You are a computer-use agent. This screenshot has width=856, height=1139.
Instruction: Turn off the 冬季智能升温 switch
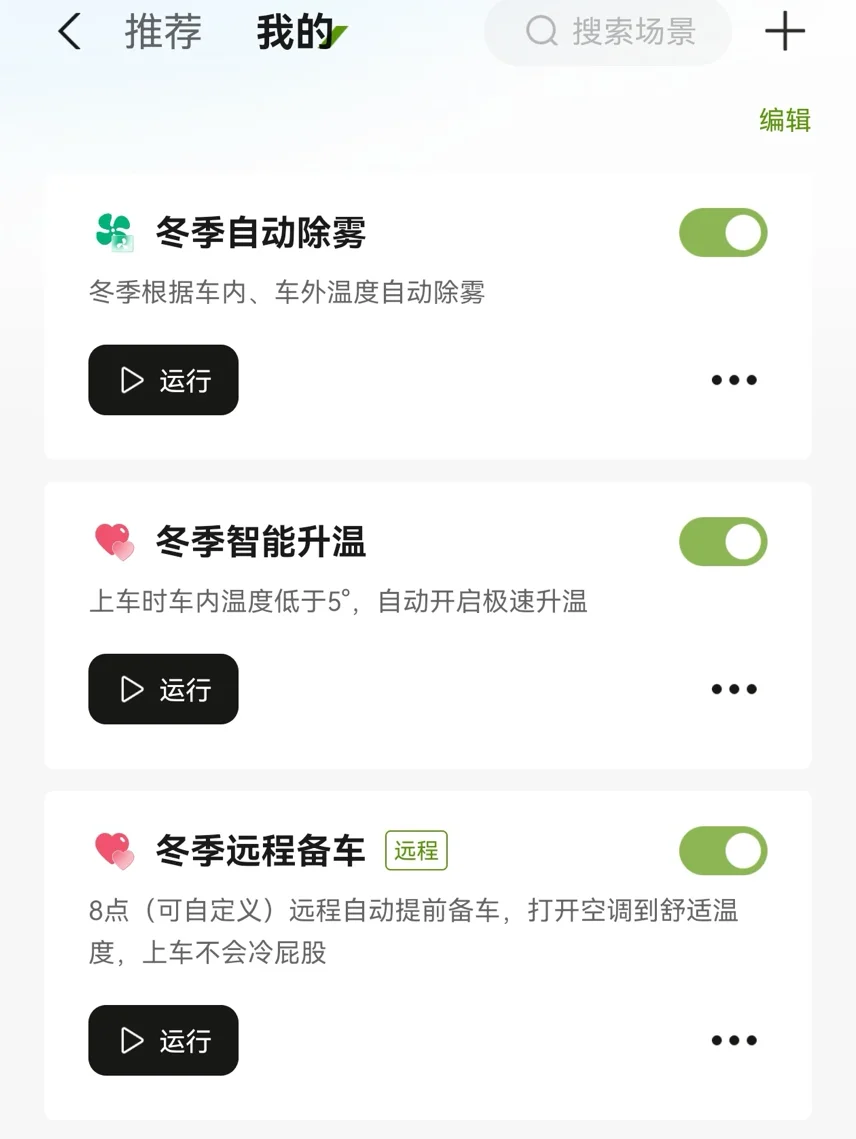723,542
